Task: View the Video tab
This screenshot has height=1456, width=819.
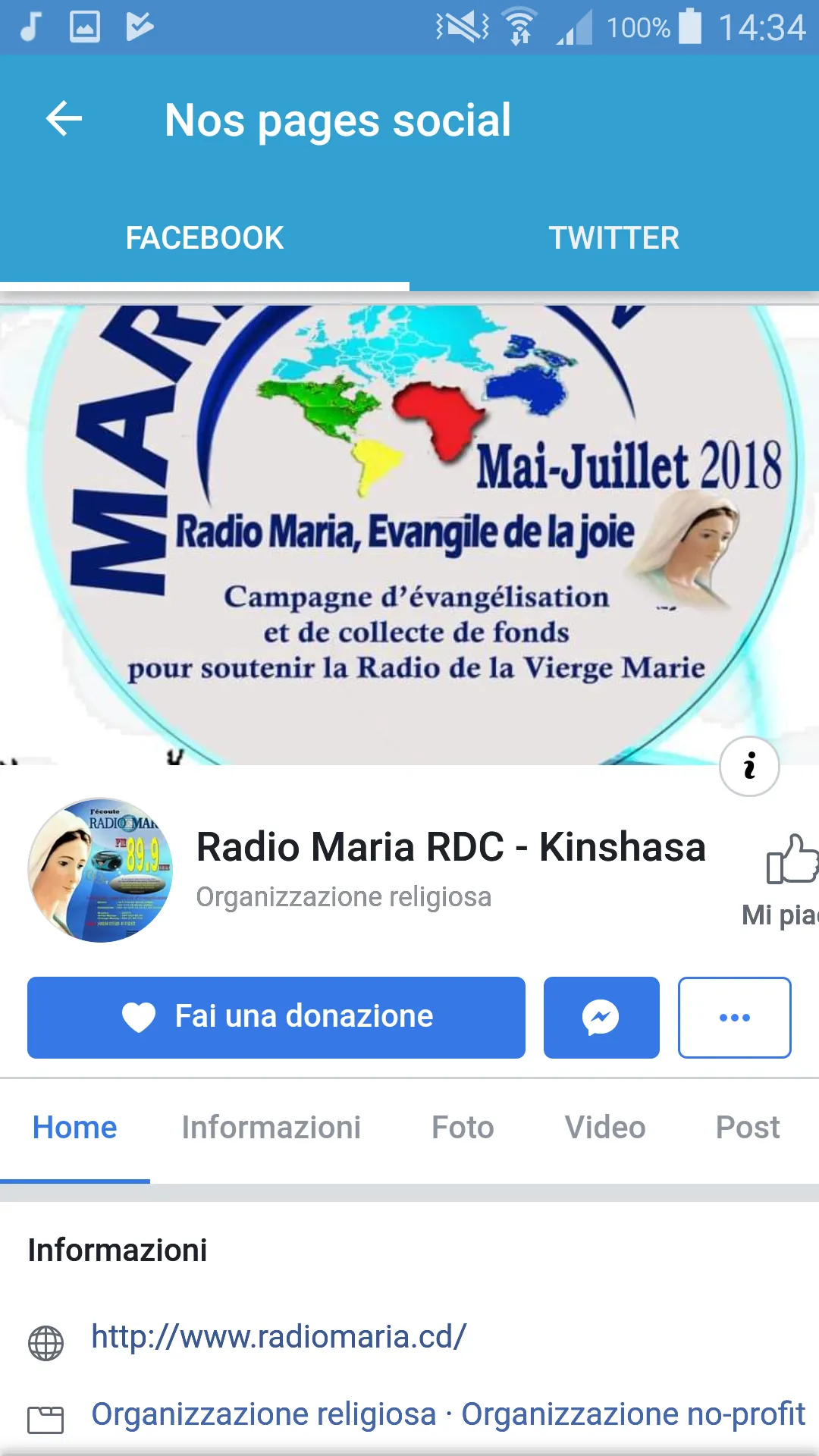Action: pyautogui.click(x=605, y=1128)
